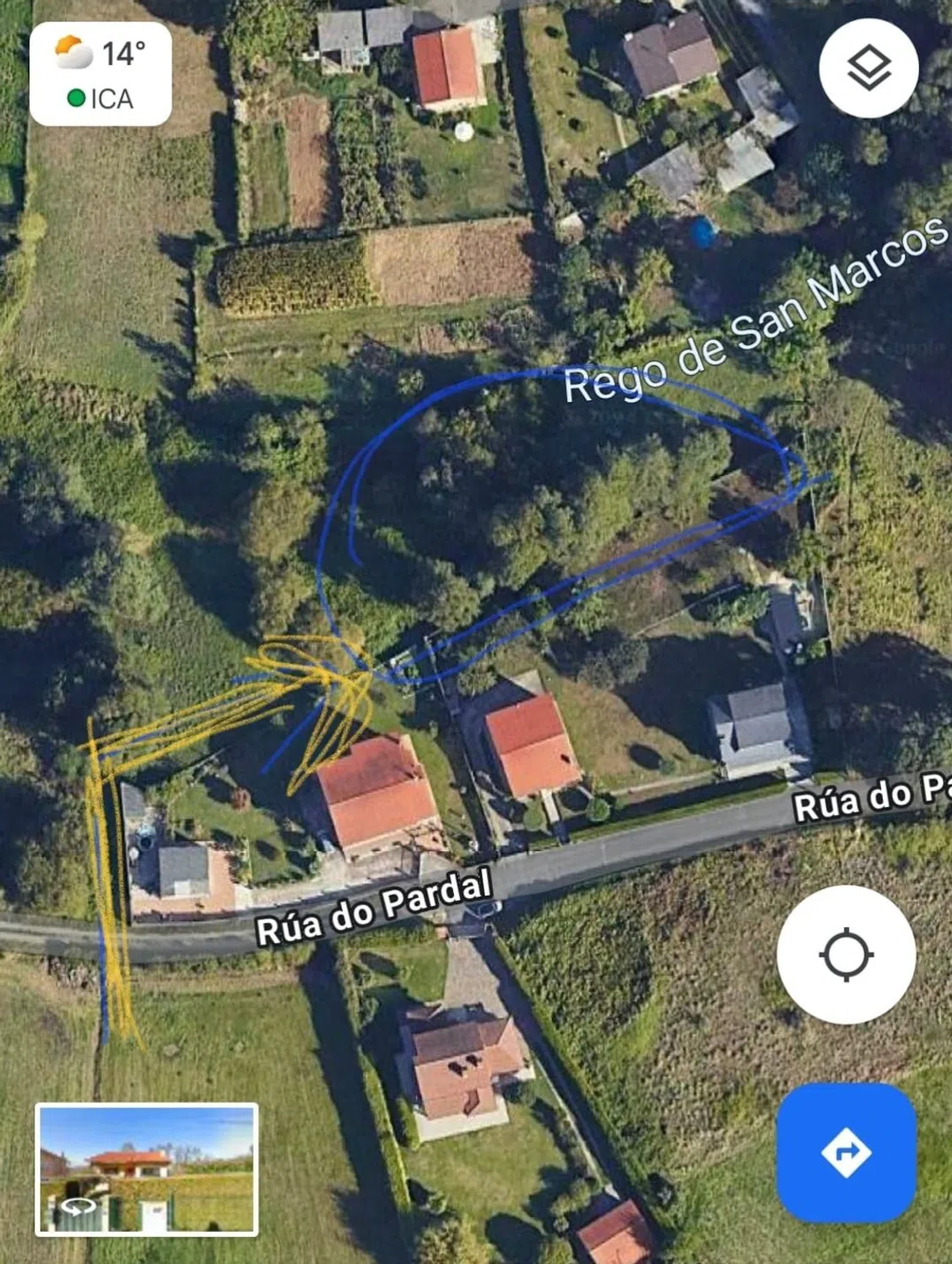Open the Street View thumbnail
This screenshot has height=1264, width=952.
coord(147,1169)
